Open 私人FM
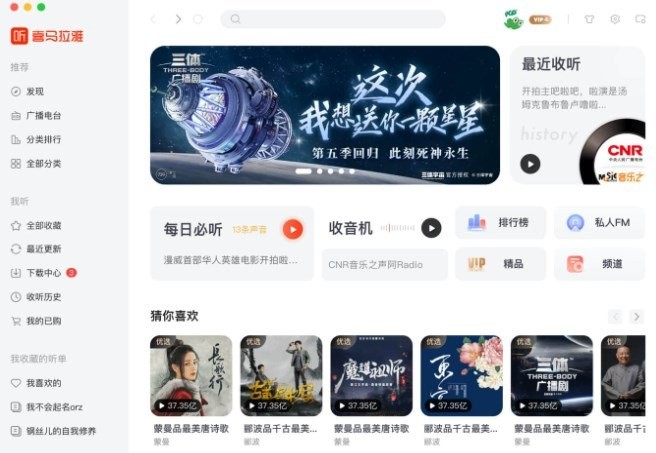 [x=598, y=222]
